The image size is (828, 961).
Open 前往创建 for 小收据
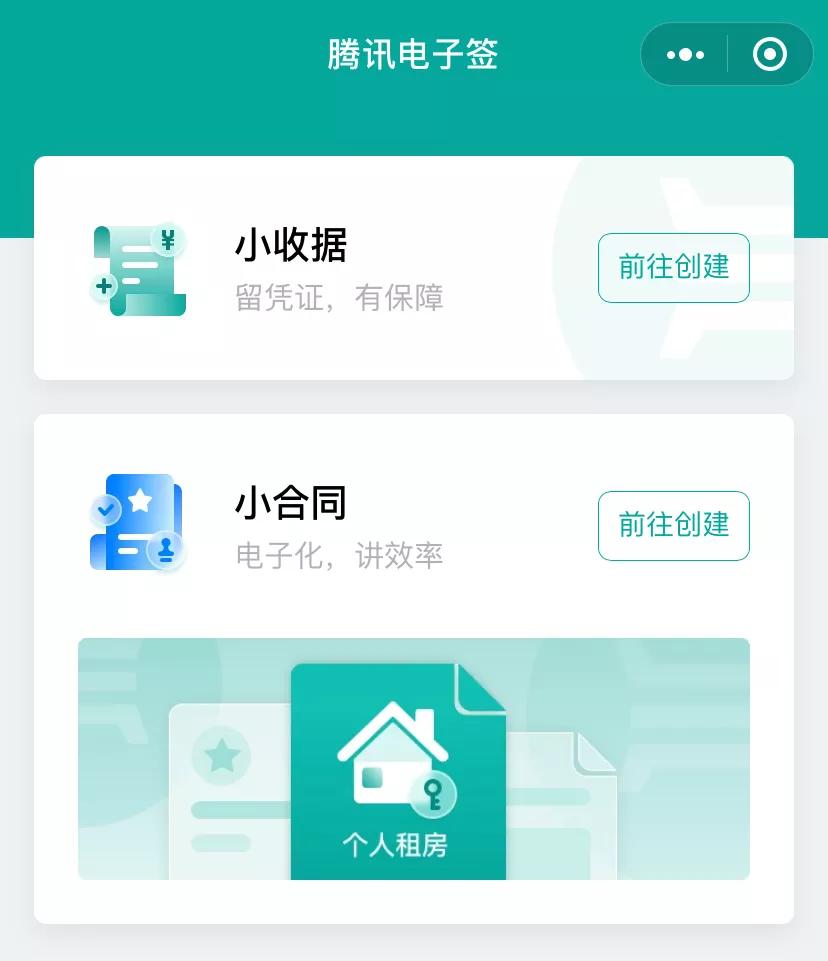673,268
